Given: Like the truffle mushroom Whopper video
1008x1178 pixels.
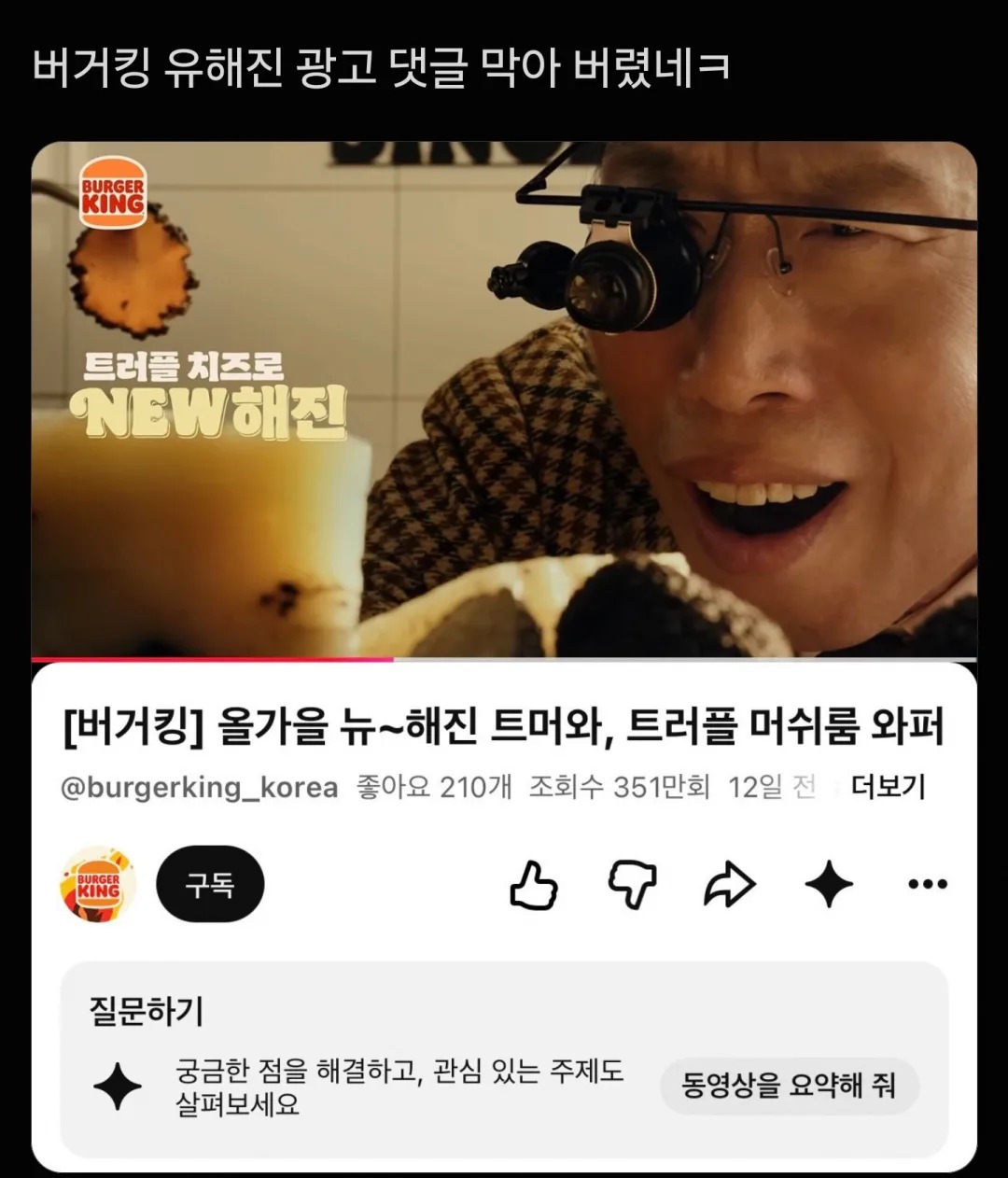Looking at the screenshot, I should pyautogui.click(x=534, y=884).
